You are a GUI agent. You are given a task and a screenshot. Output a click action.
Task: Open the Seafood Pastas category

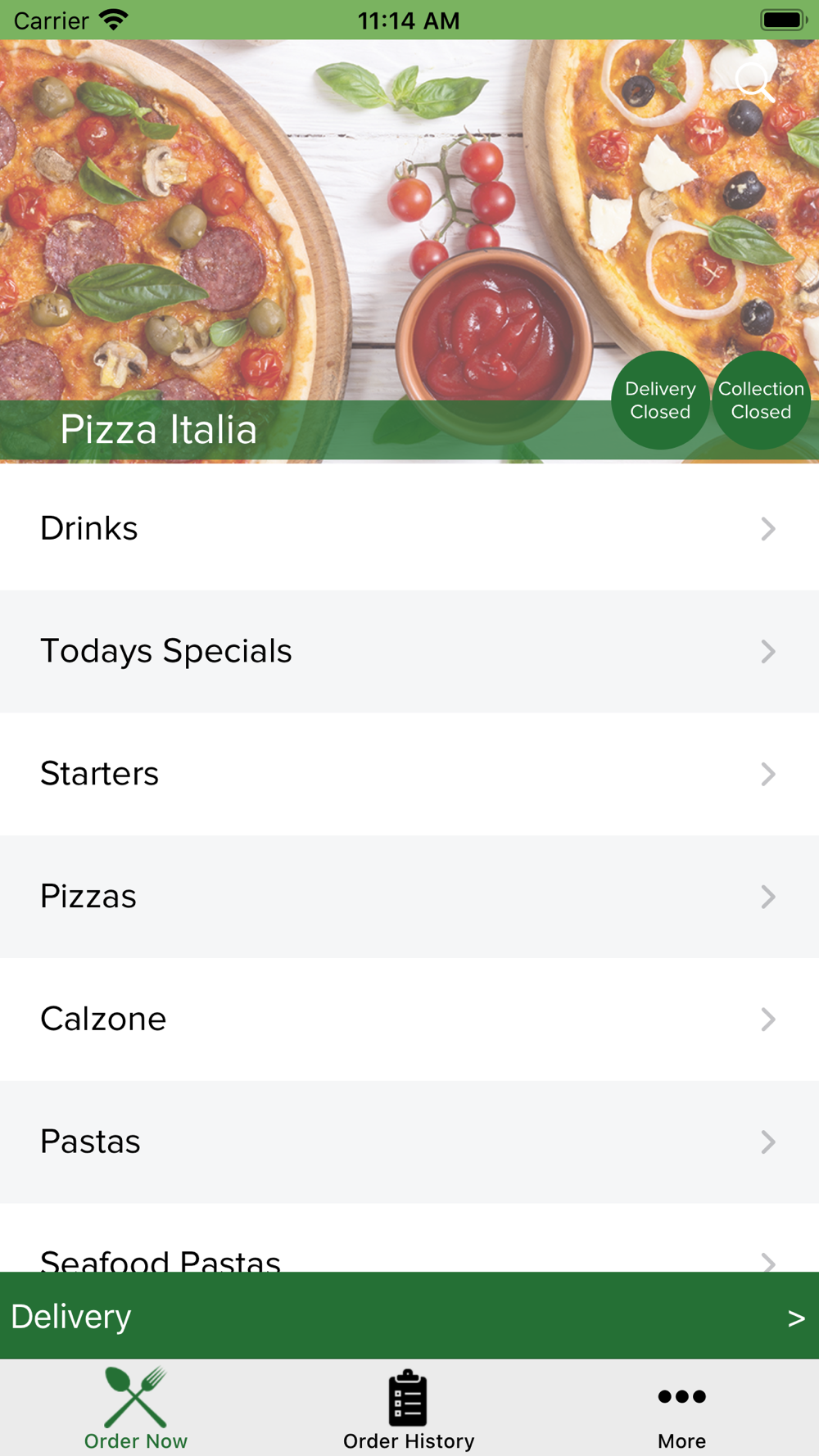(409, 1238)
